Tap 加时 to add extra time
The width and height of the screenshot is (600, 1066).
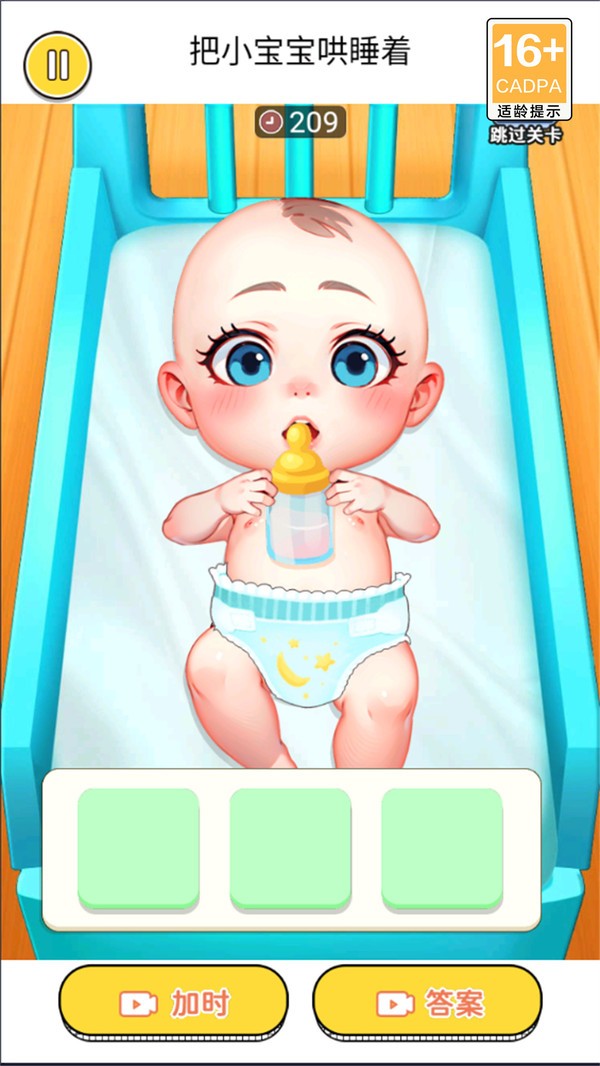tap(173, 1003)
